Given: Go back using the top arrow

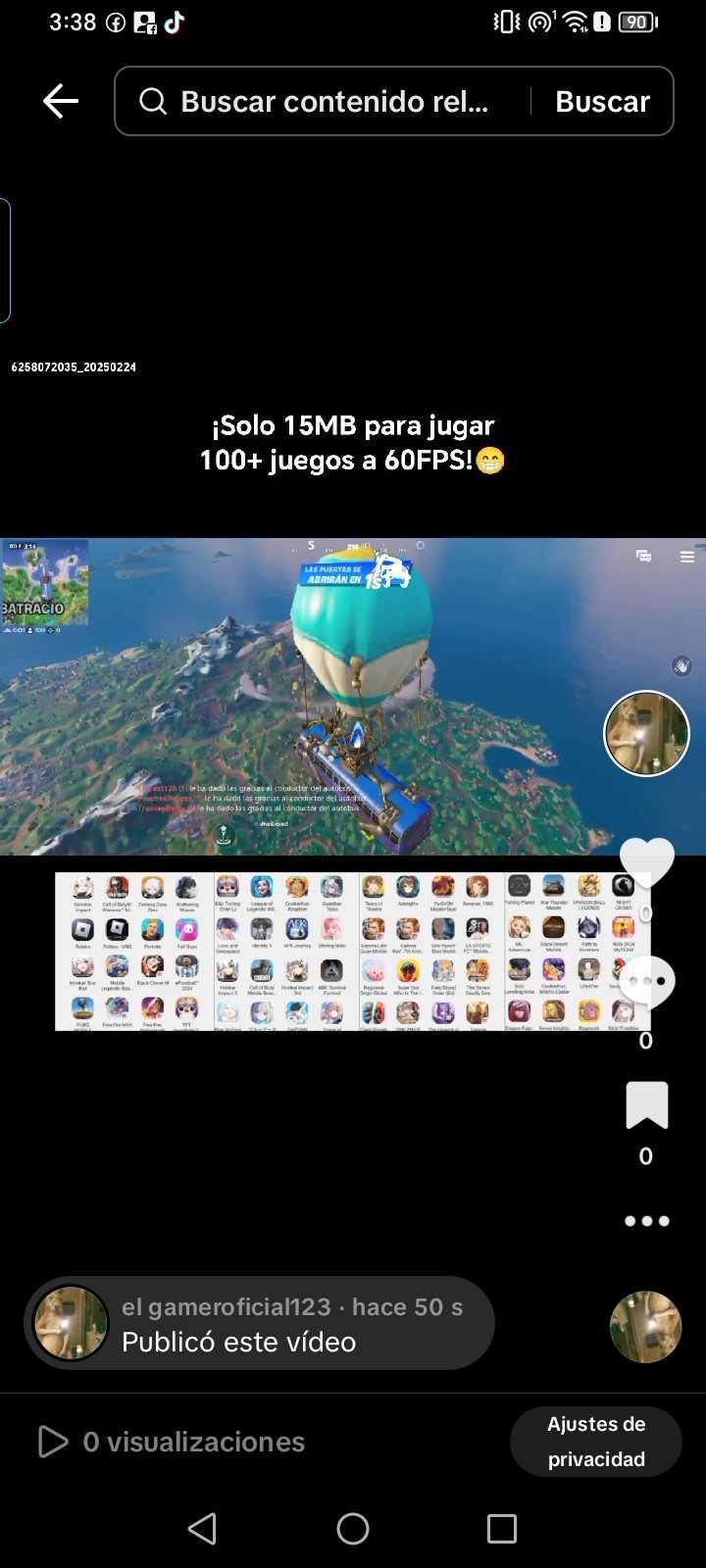Looking at the screenshot, I should 61,101.
